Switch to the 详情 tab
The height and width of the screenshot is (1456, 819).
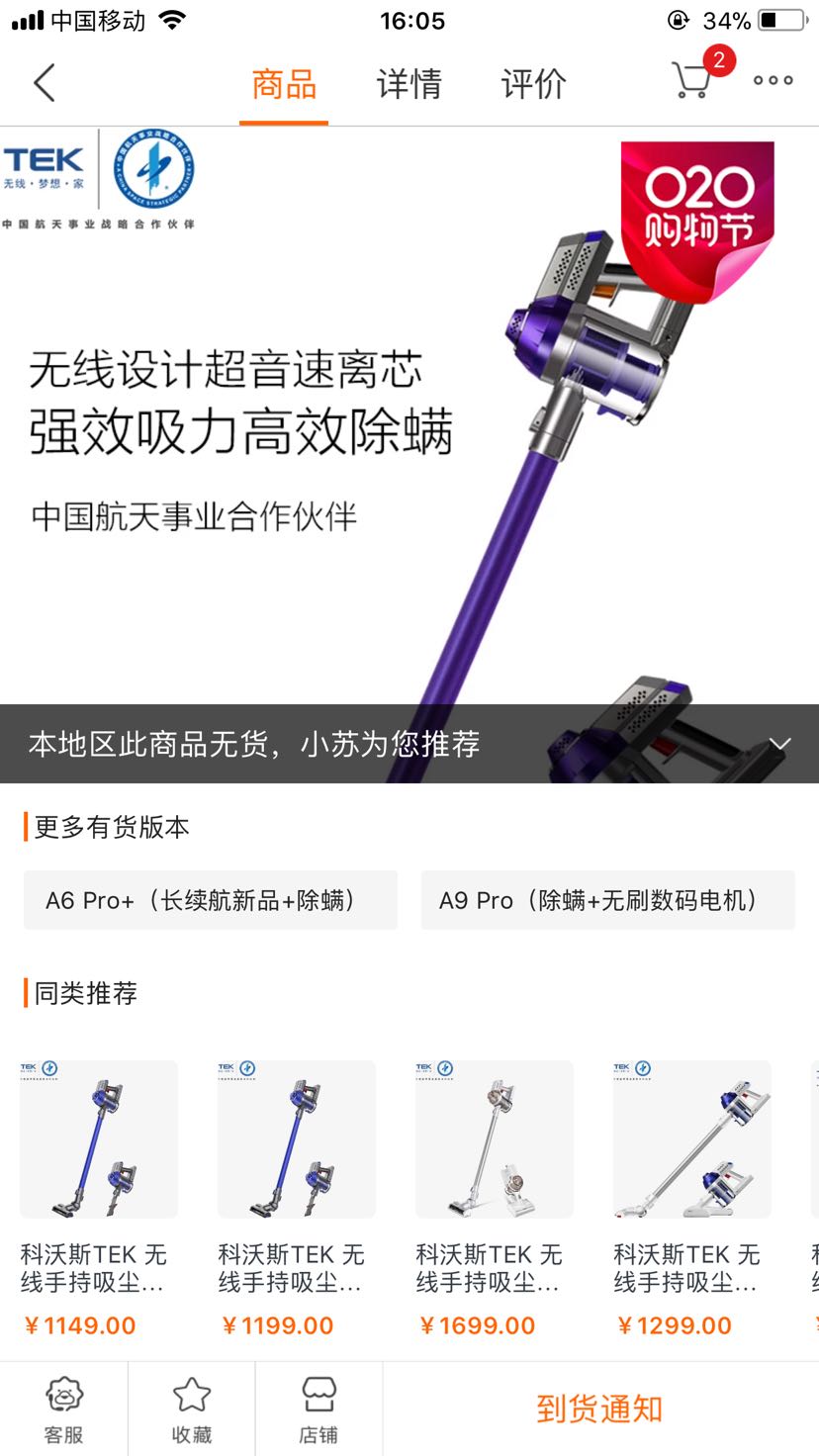409,84
